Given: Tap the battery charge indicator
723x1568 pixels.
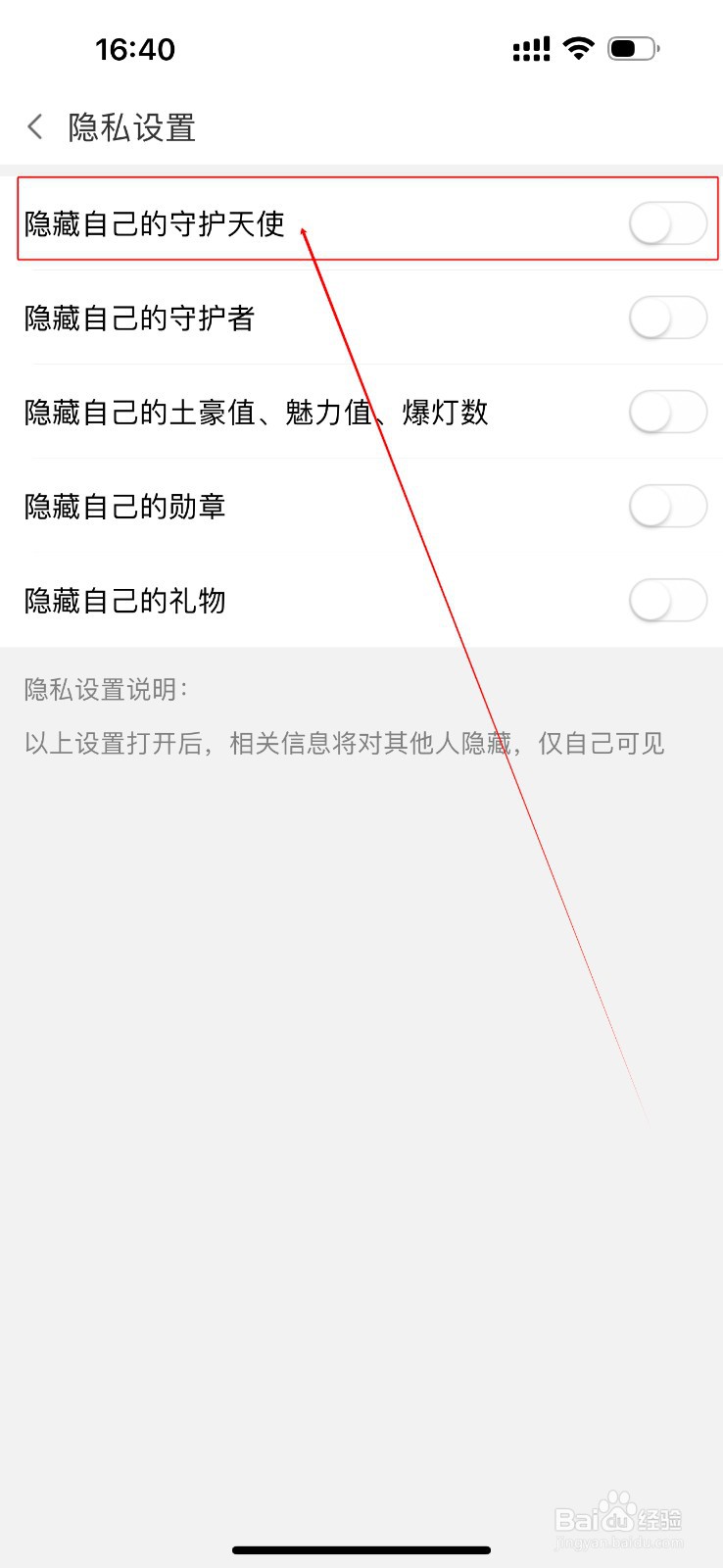Looking at the screenshot, I should point(625,47).
